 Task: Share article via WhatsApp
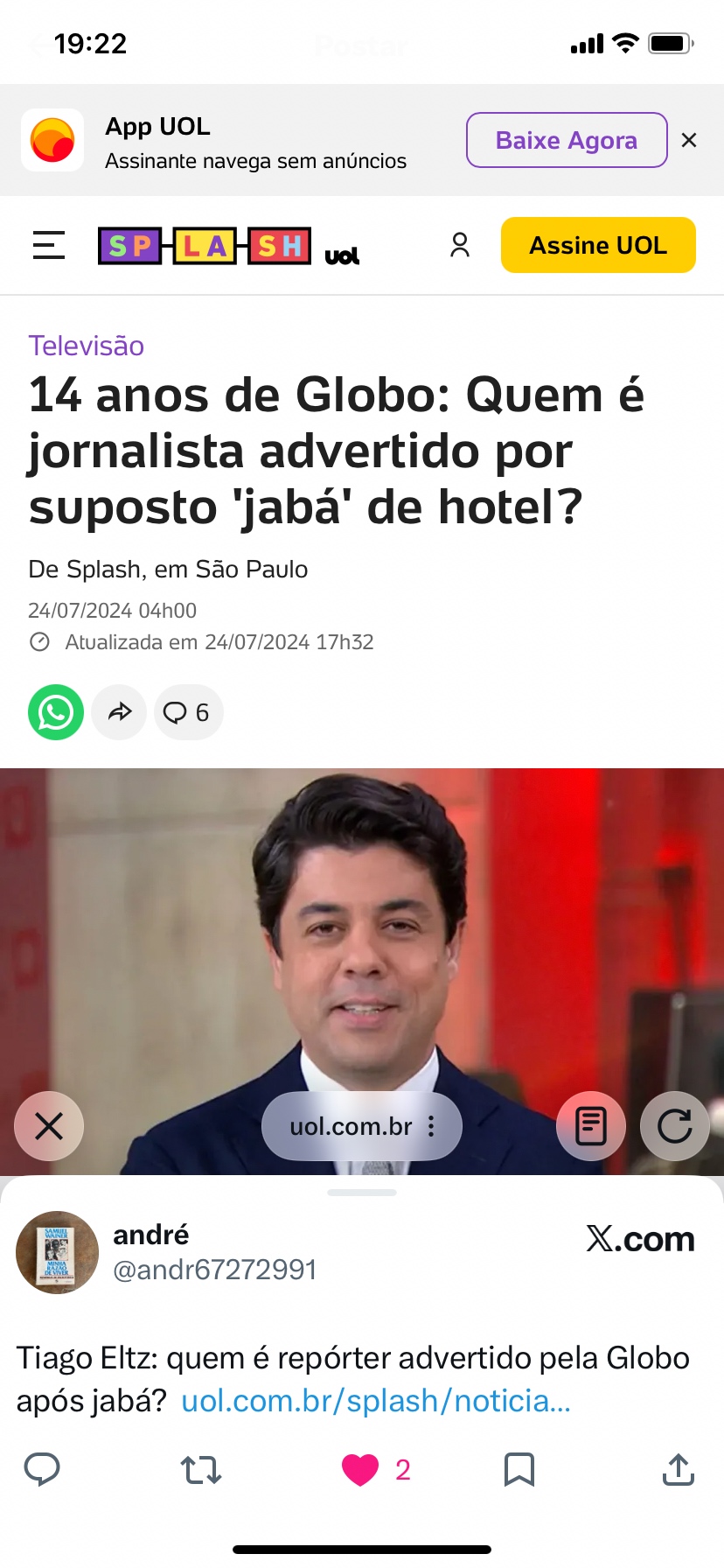56,712
